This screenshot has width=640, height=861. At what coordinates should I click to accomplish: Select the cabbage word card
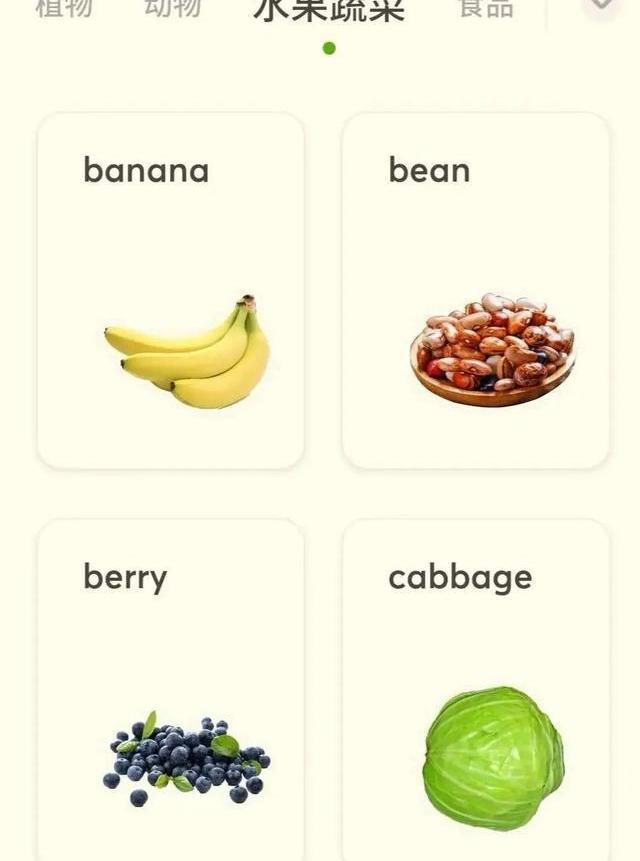point(476,690)
